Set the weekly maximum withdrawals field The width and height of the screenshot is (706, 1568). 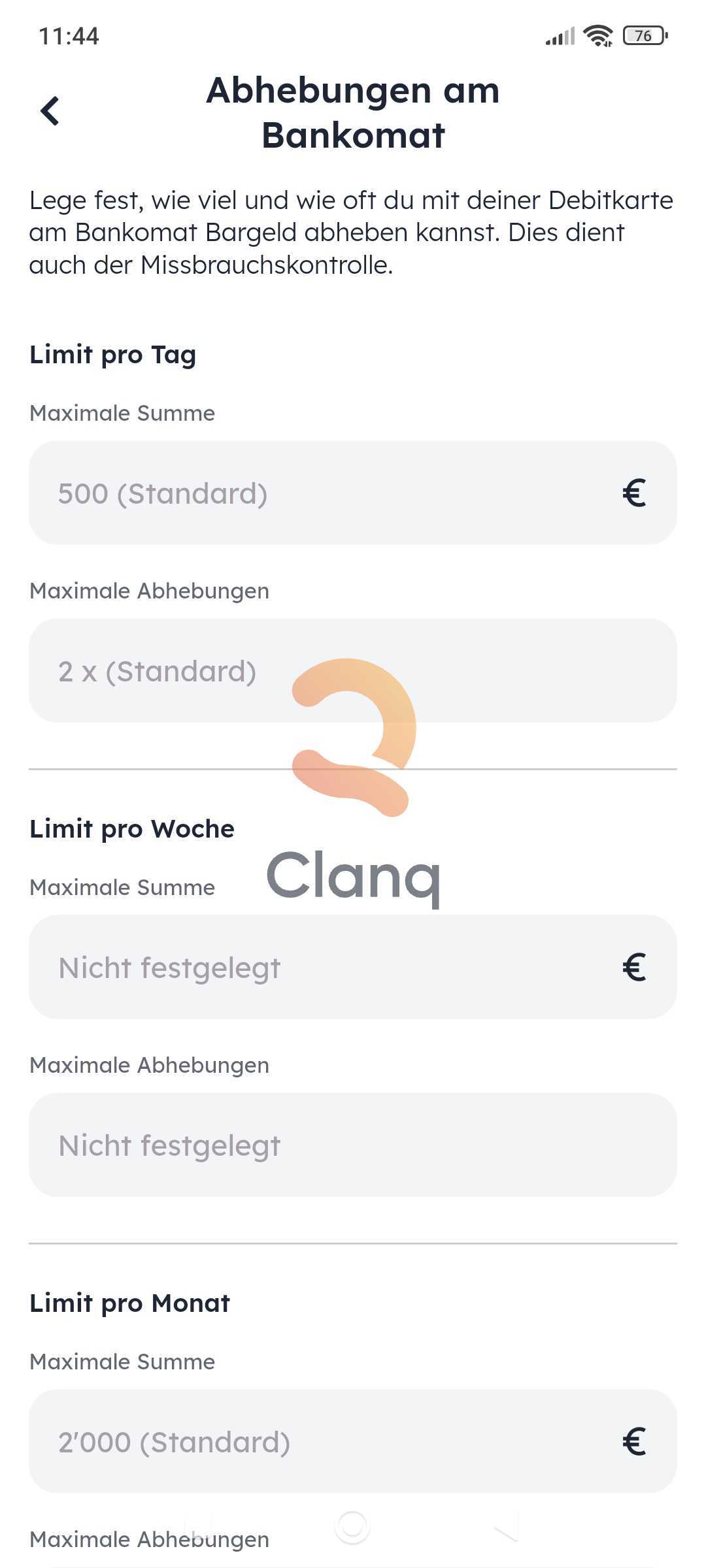click(x=353, y=1145)
